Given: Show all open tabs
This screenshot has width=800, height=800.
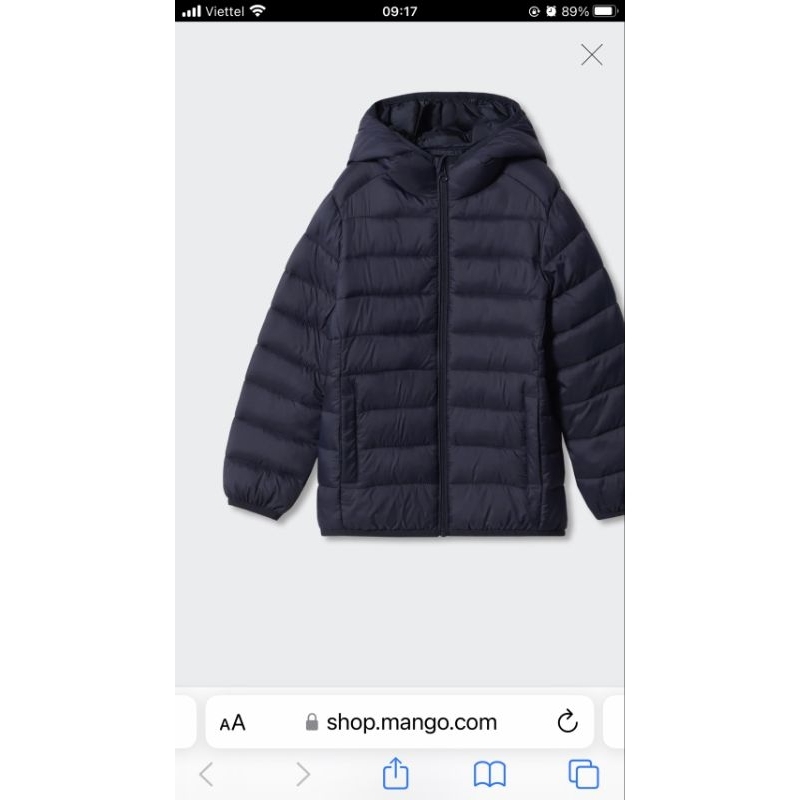Looking at the screenshot, I should [583, 774].
